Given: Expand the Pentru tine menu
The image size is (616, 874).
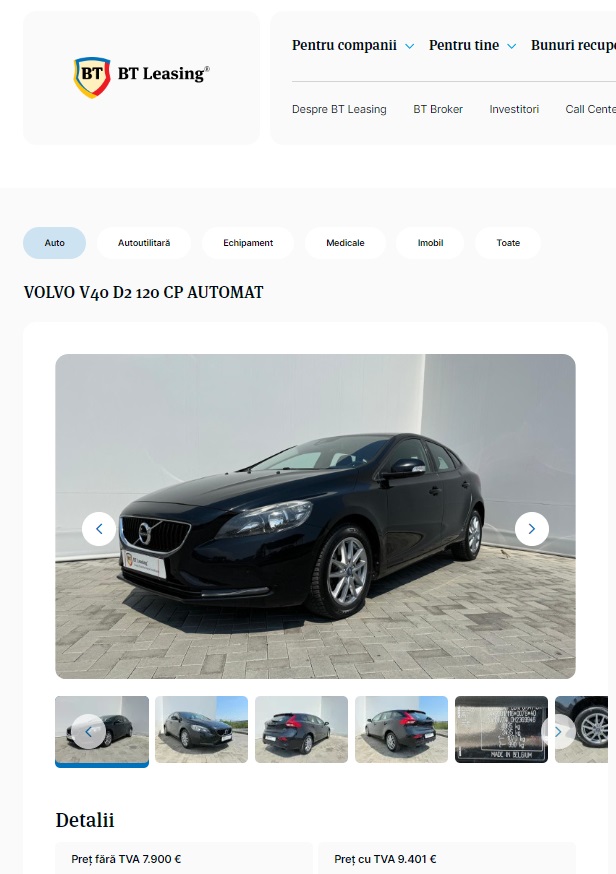Looking at the screenshot, I should click(x=472, y=45).
